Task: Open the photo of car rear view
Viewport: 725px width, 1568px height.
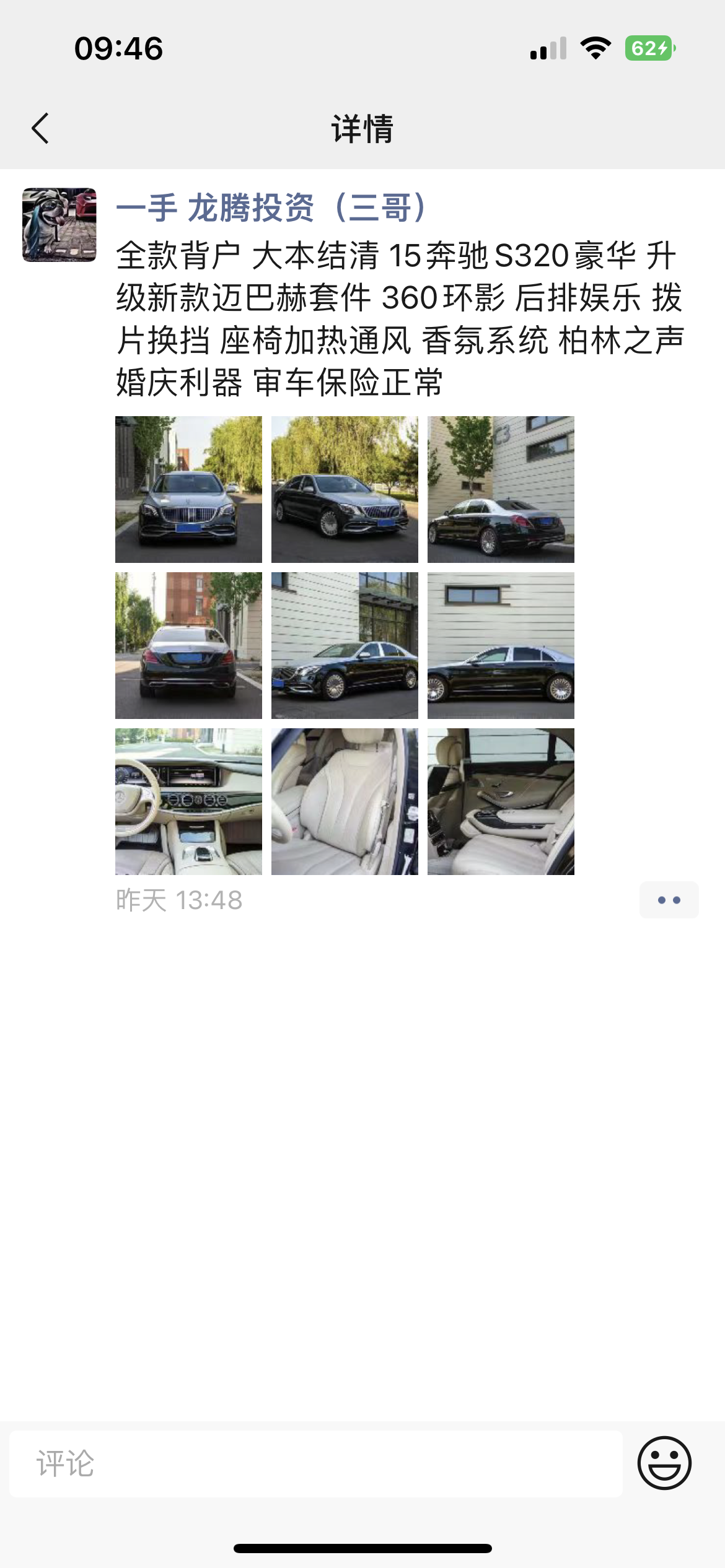Action: [x=188, y=645]
